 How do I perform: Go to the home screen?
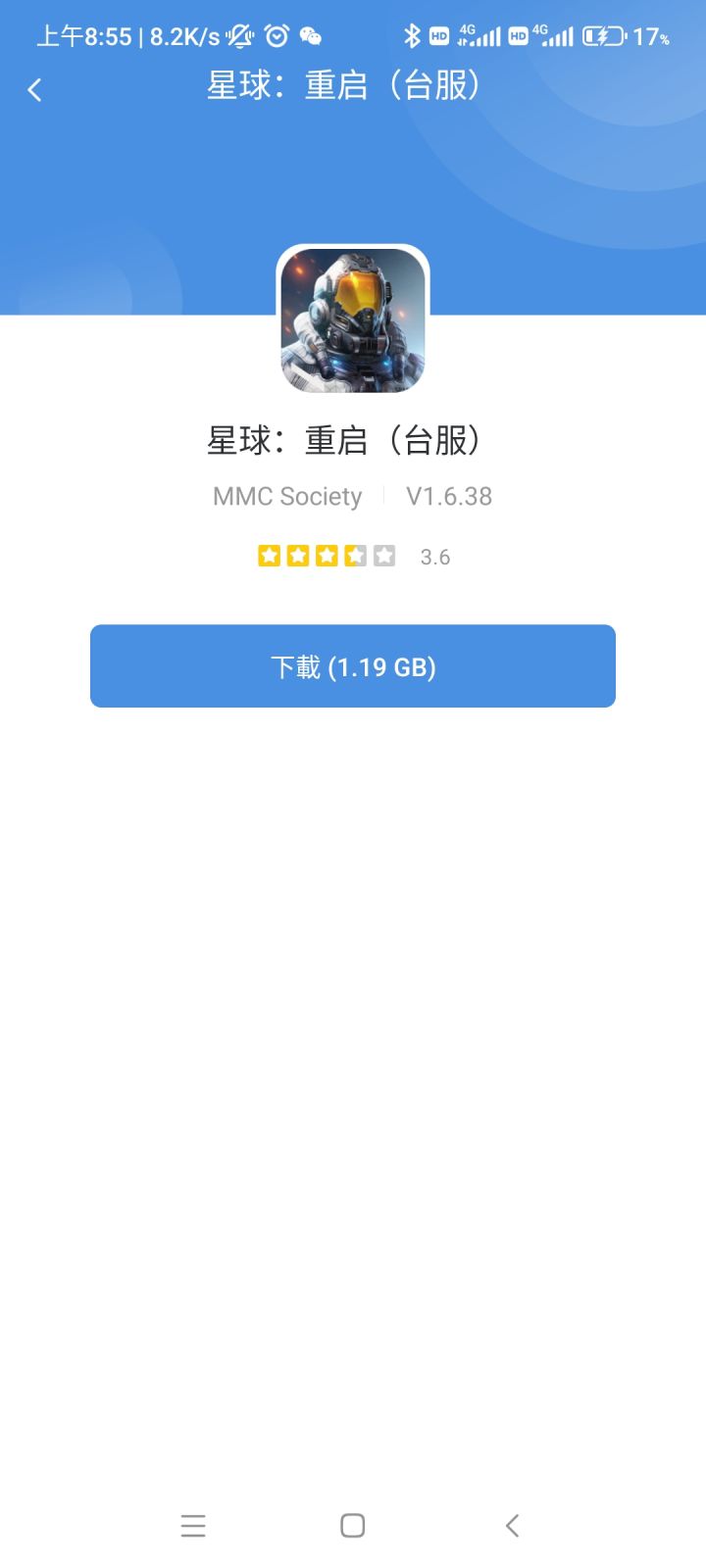point(353,1525)
